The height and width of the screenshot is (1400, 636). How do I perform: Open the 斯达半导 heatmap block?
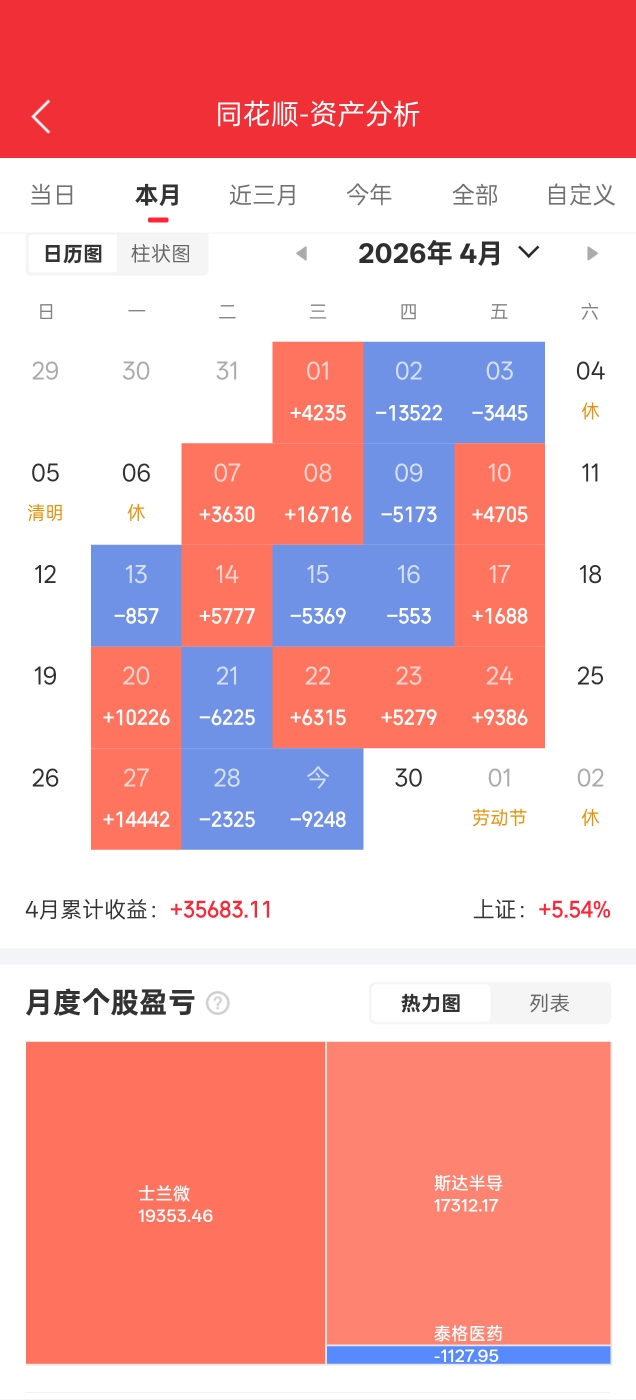[x=468, y=1193]
